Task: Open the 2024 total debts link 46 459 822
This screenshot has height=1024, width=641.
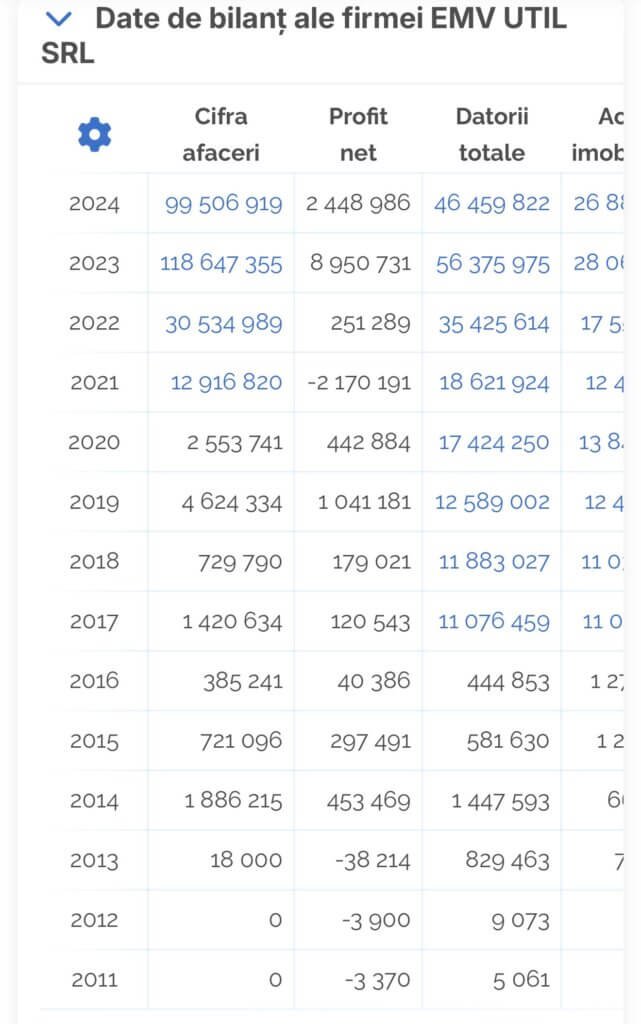Action: pyautogui.click(x=492, y=204)
